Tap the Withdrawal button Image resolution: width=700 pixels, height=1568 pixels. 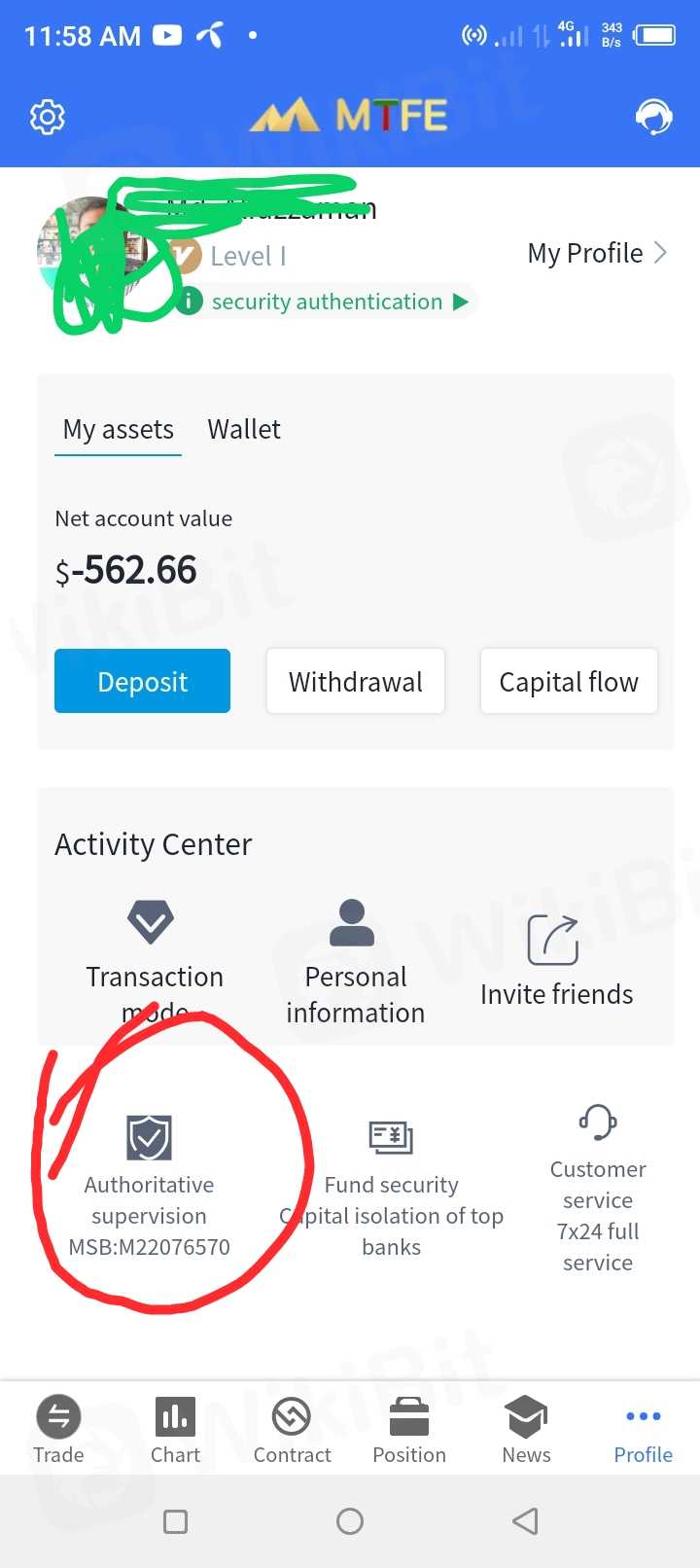[356, 681]
